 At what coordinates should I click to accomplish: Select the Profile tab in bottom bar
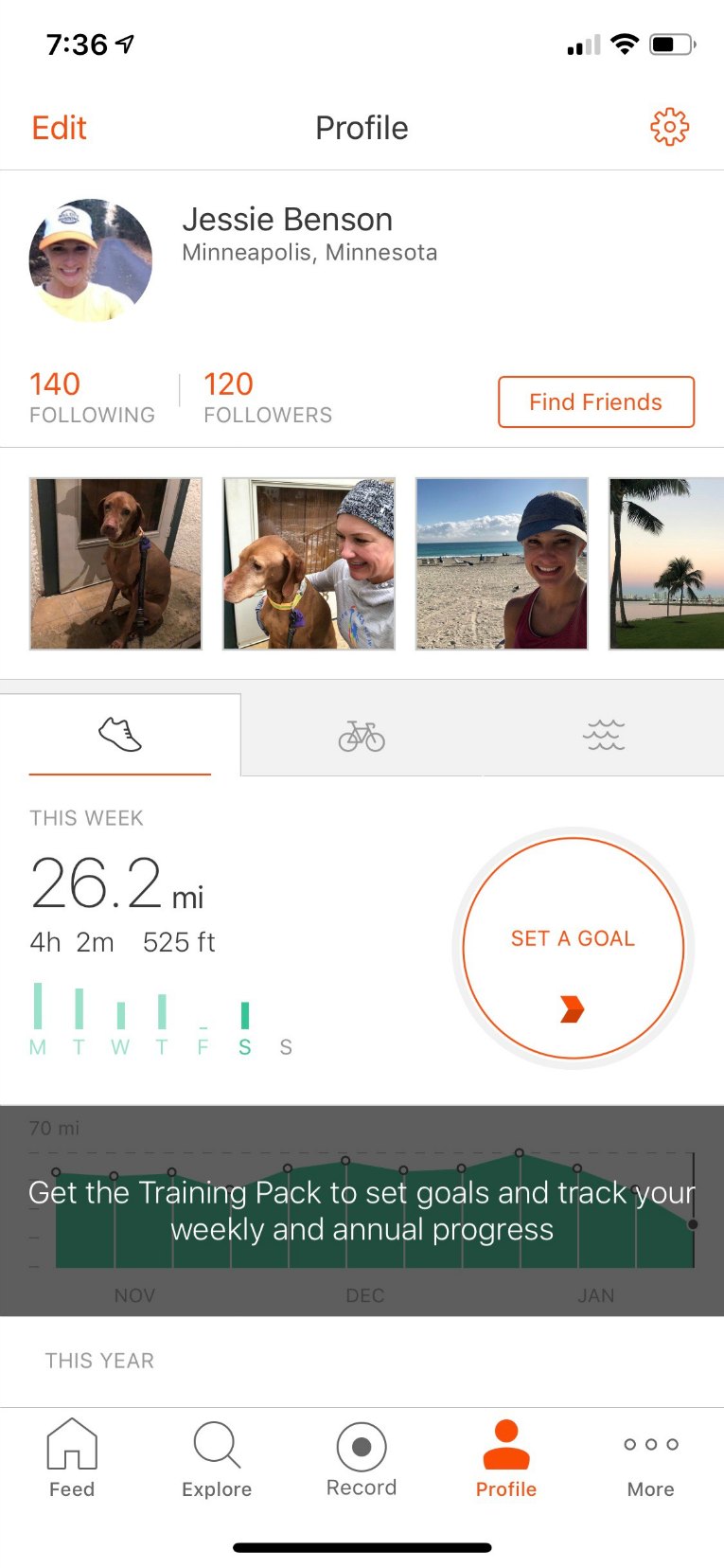point(506,1458)
